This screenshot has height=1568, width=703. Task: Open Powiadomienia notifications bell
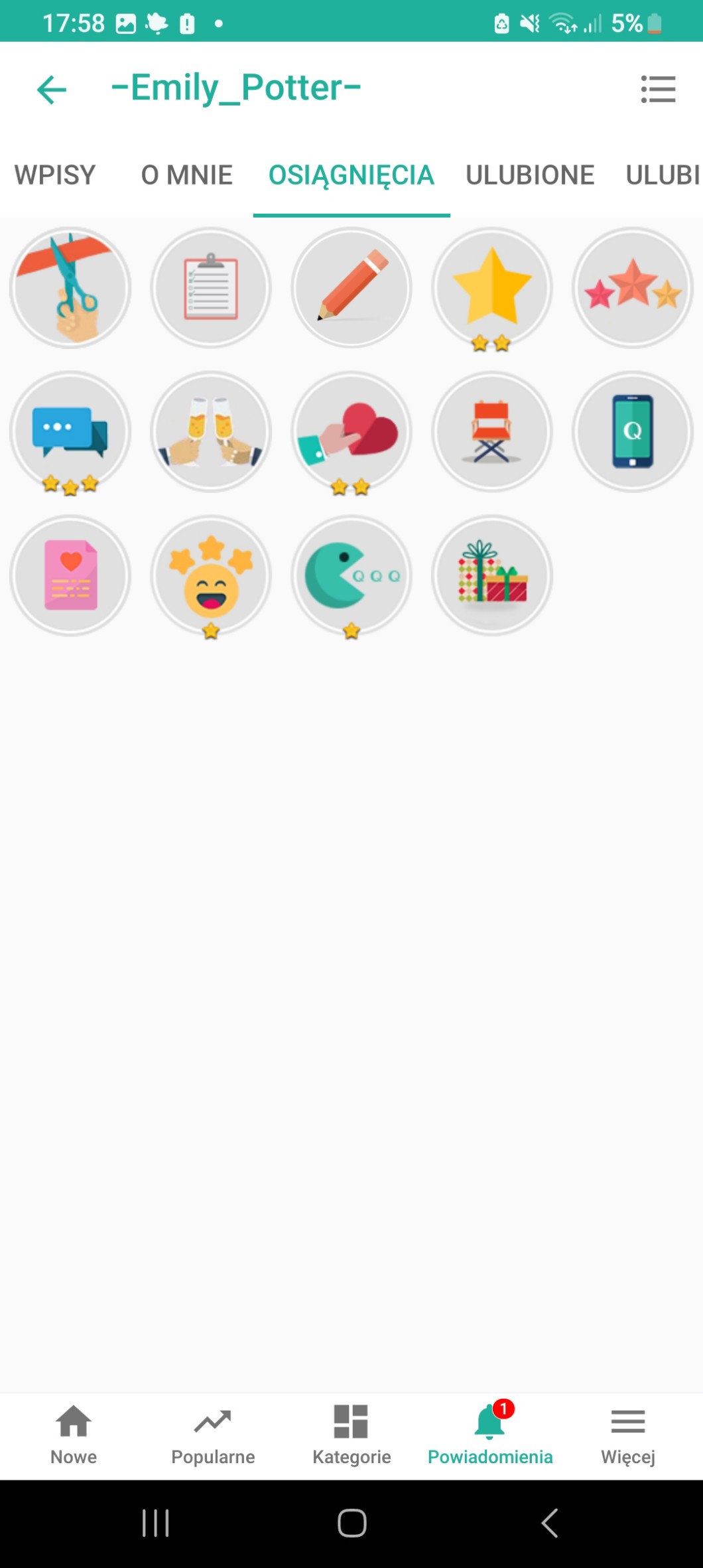pos(490,1435)
